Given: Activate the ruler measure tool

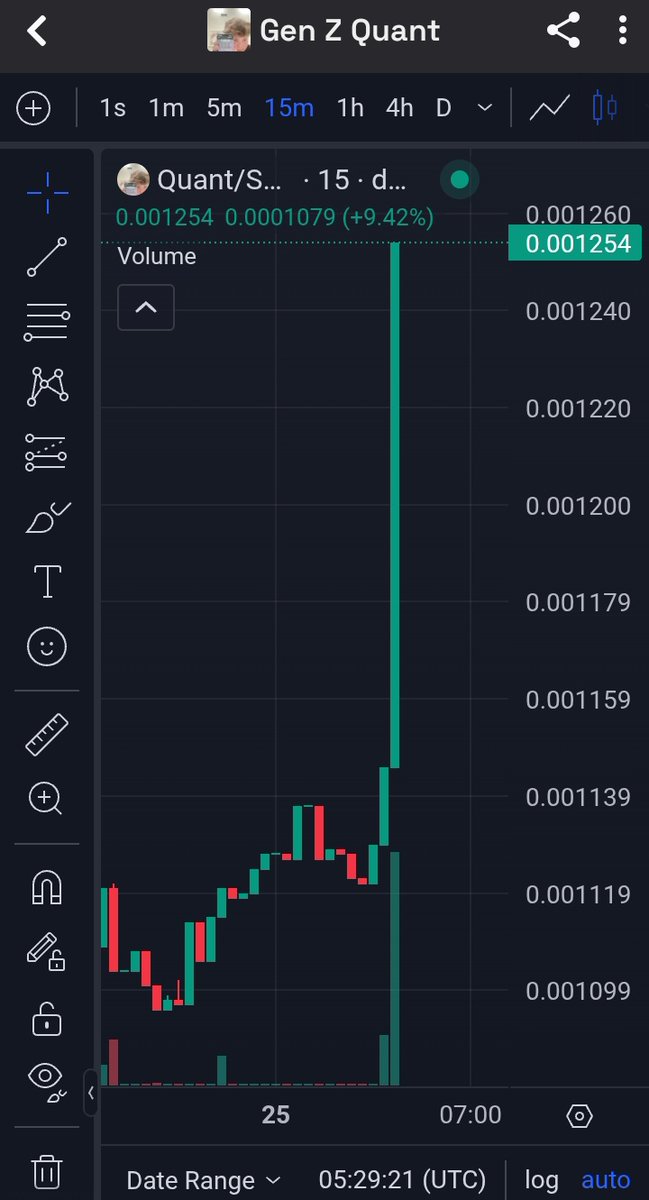Looking at the screenshot, I should 47,734.
